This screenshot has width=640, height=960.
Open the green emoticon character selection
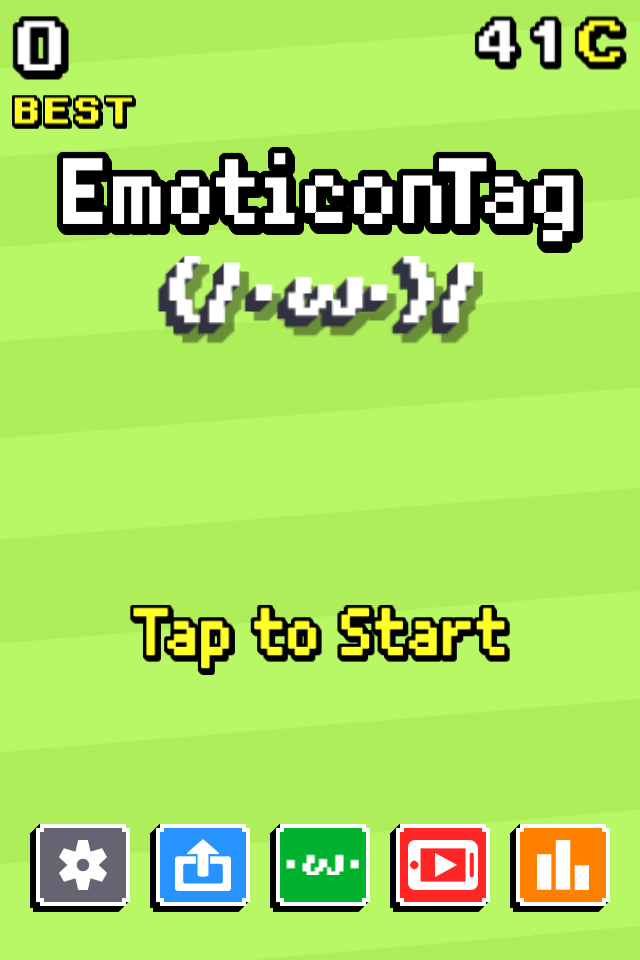[x=321, y=866]
